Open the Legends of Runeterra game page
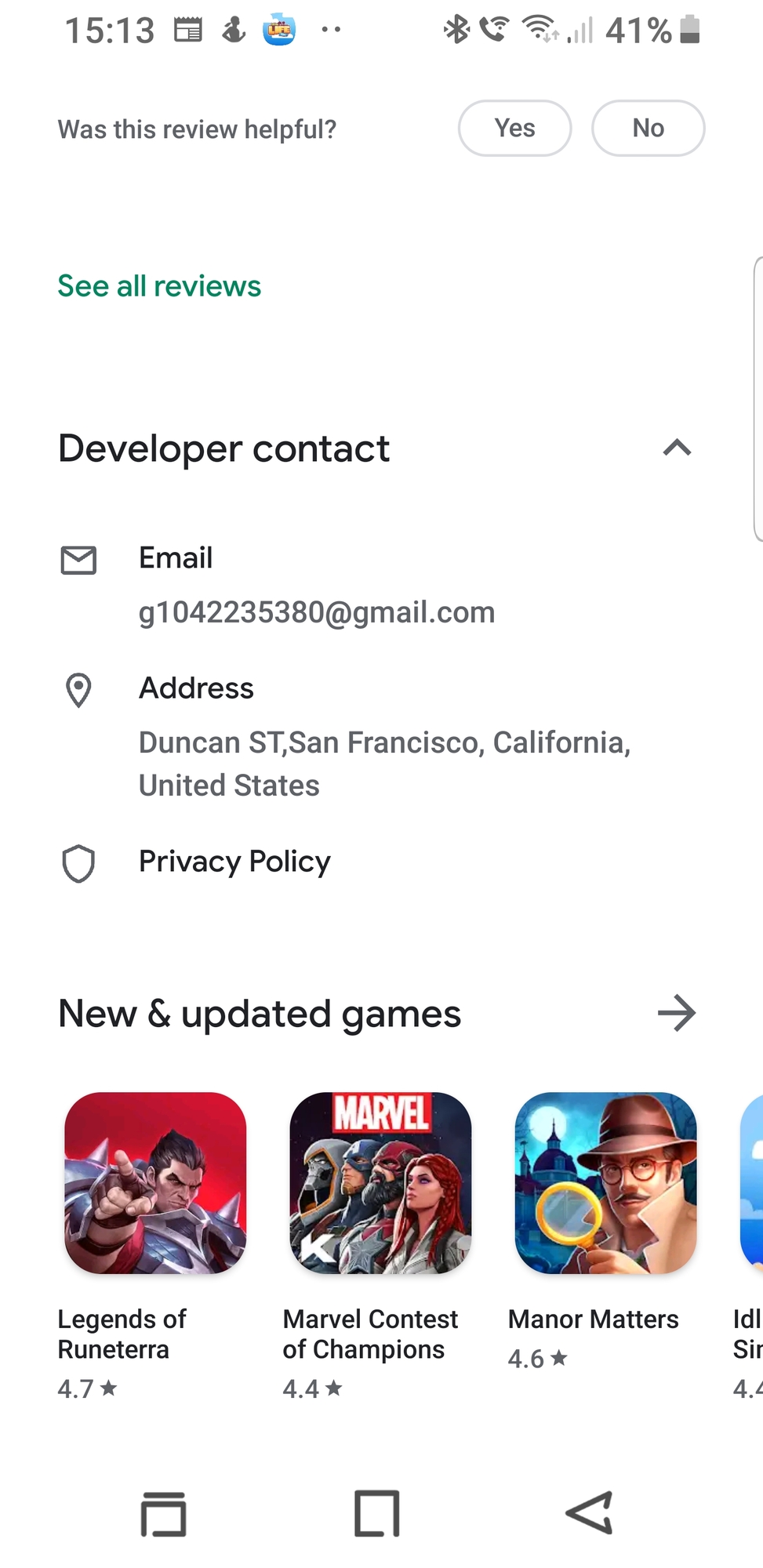 pos(155,1182)
